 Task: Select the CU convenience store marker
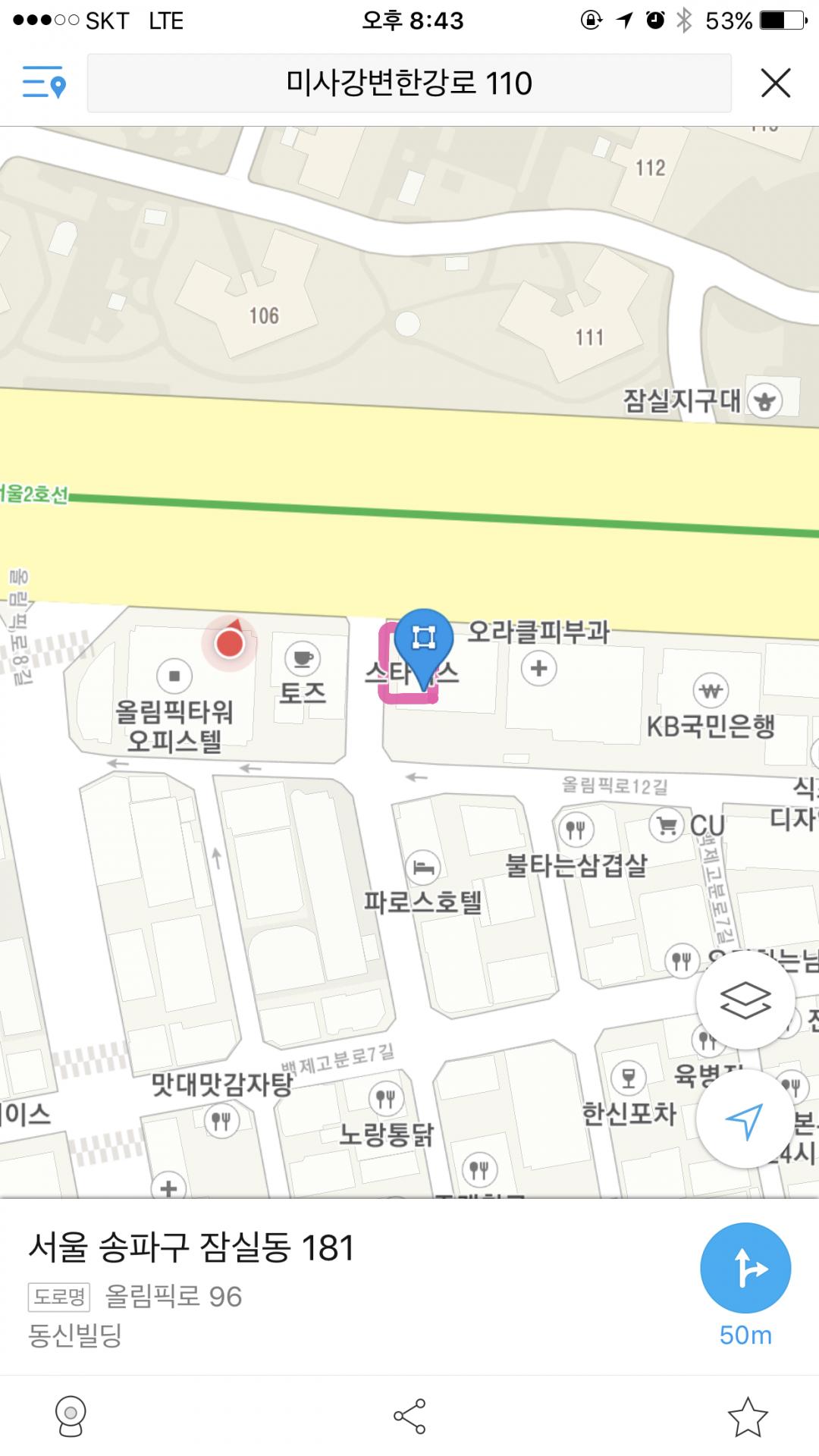(x=667, y=825)
